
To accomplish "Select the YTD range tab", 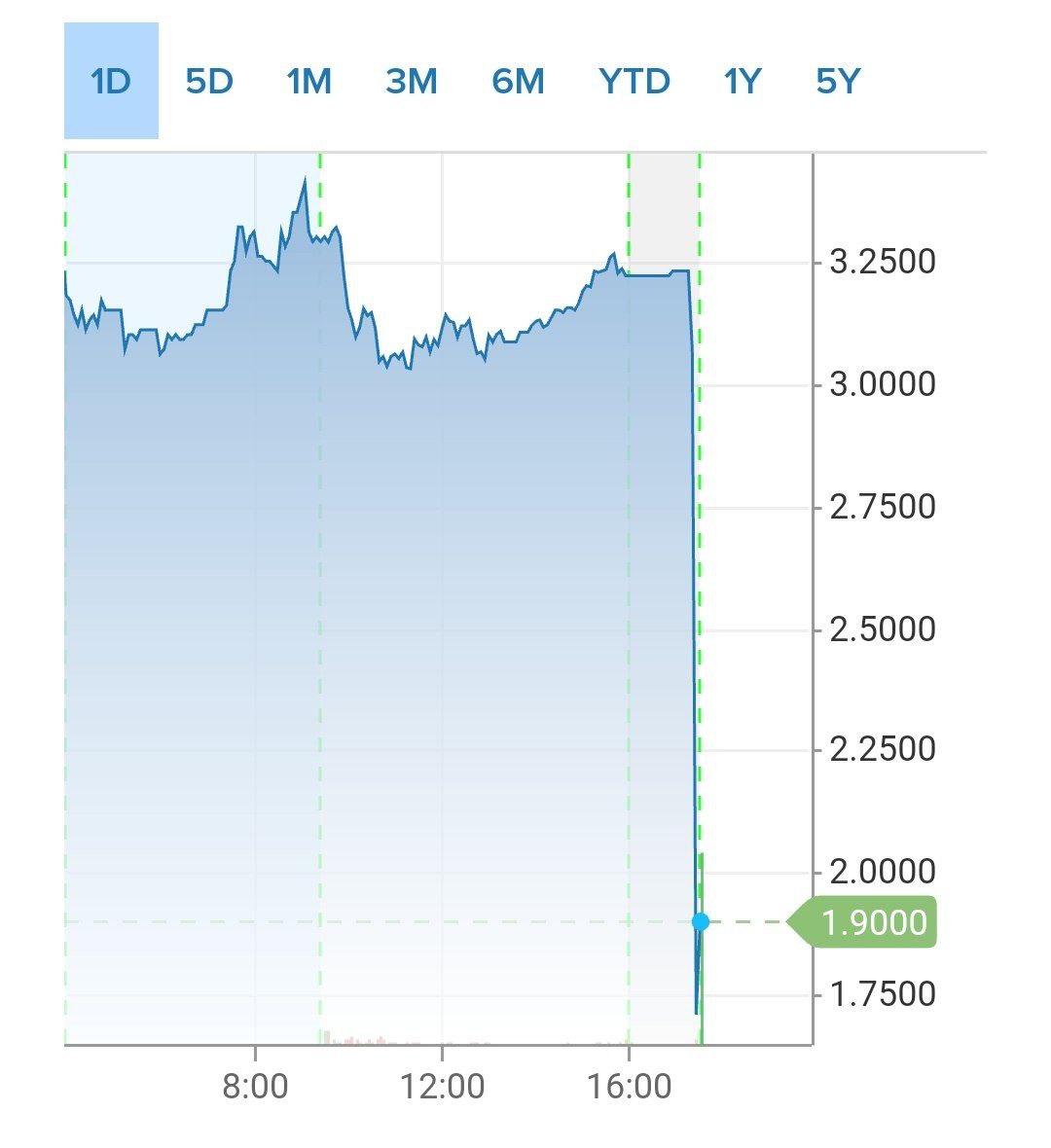I will pyautogui.click(x=634, y=82).
